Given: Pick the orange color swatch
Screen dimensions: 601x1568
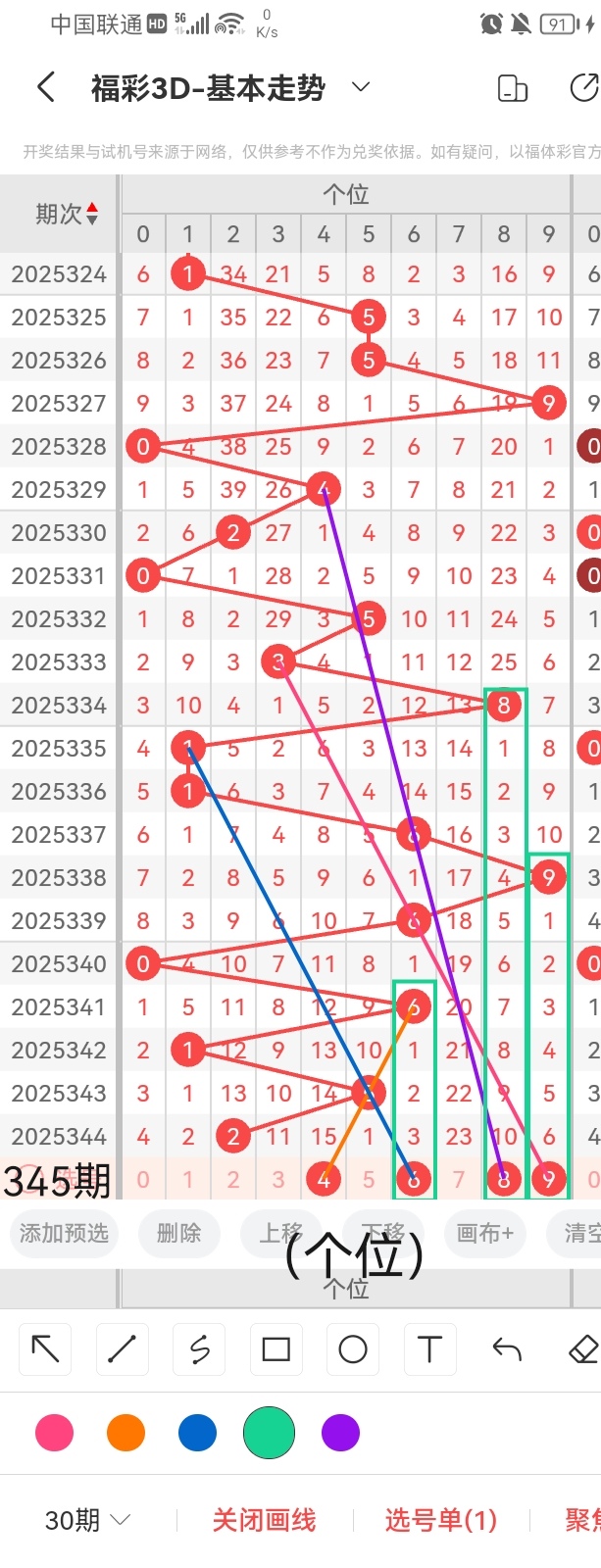Looking at the screenshot, I should pyautogui.click(x=125, y=1433).
